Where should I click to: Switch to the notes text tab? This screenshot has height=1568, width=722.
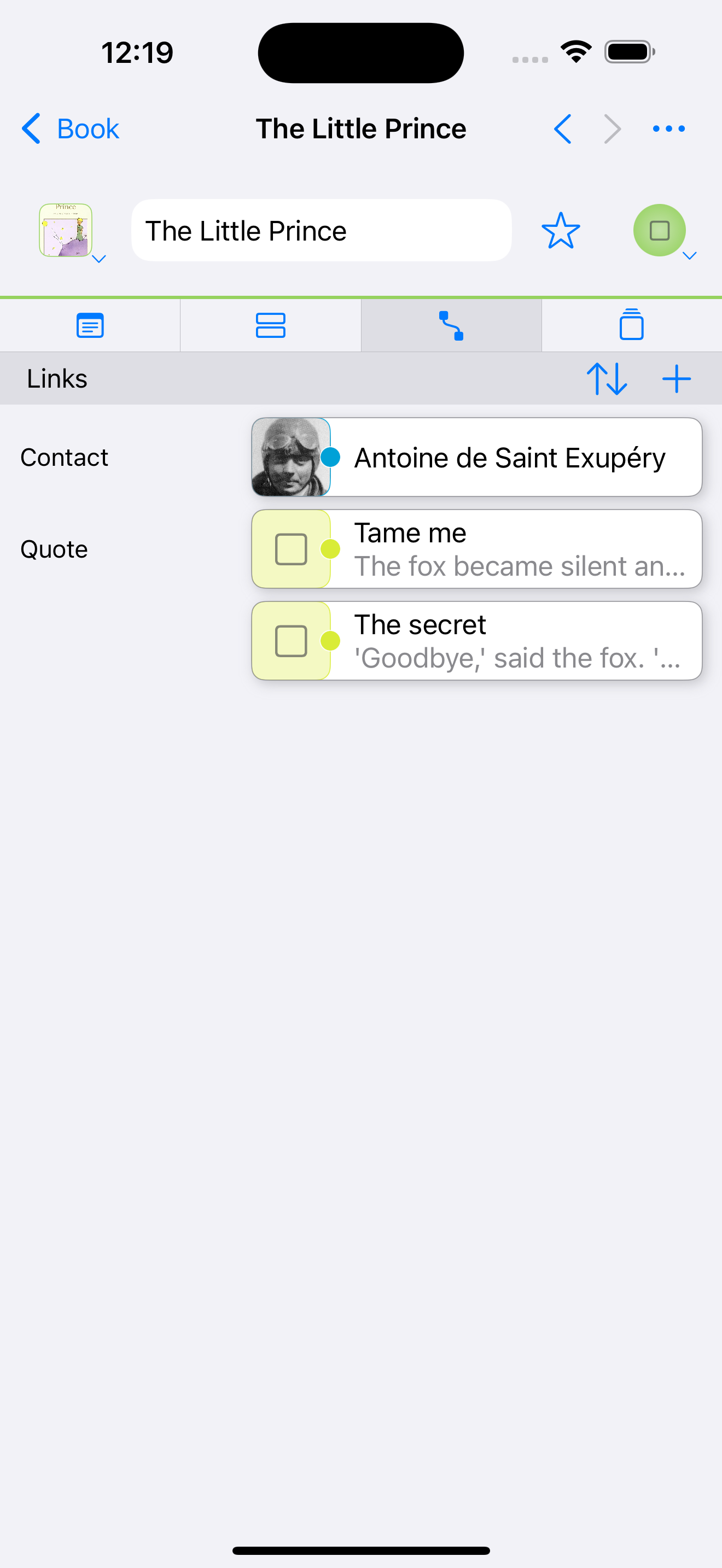tap(90, 325)
